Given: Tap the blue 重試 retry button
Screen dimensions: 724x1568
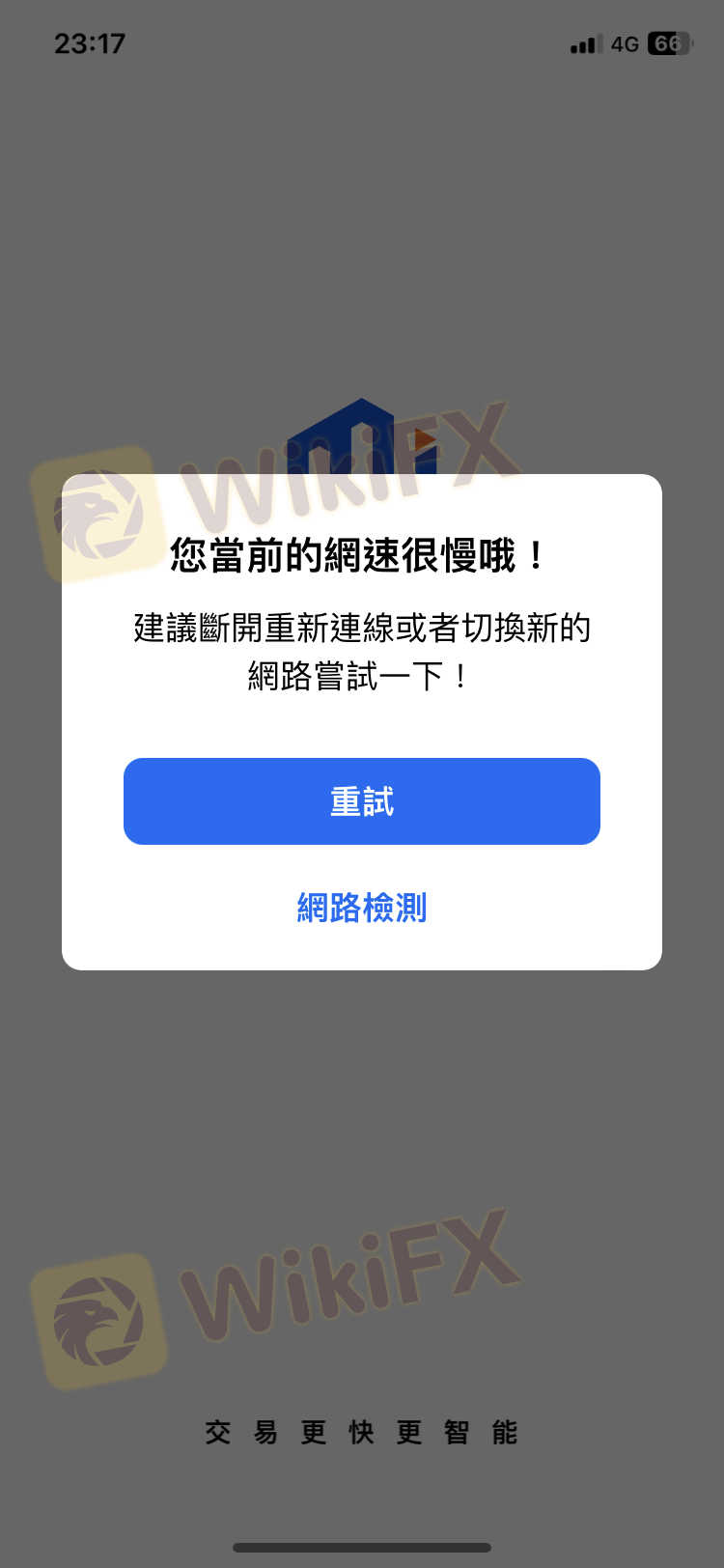Looking at the screenshot, I should pyautogui.click(x=362, y=801).
